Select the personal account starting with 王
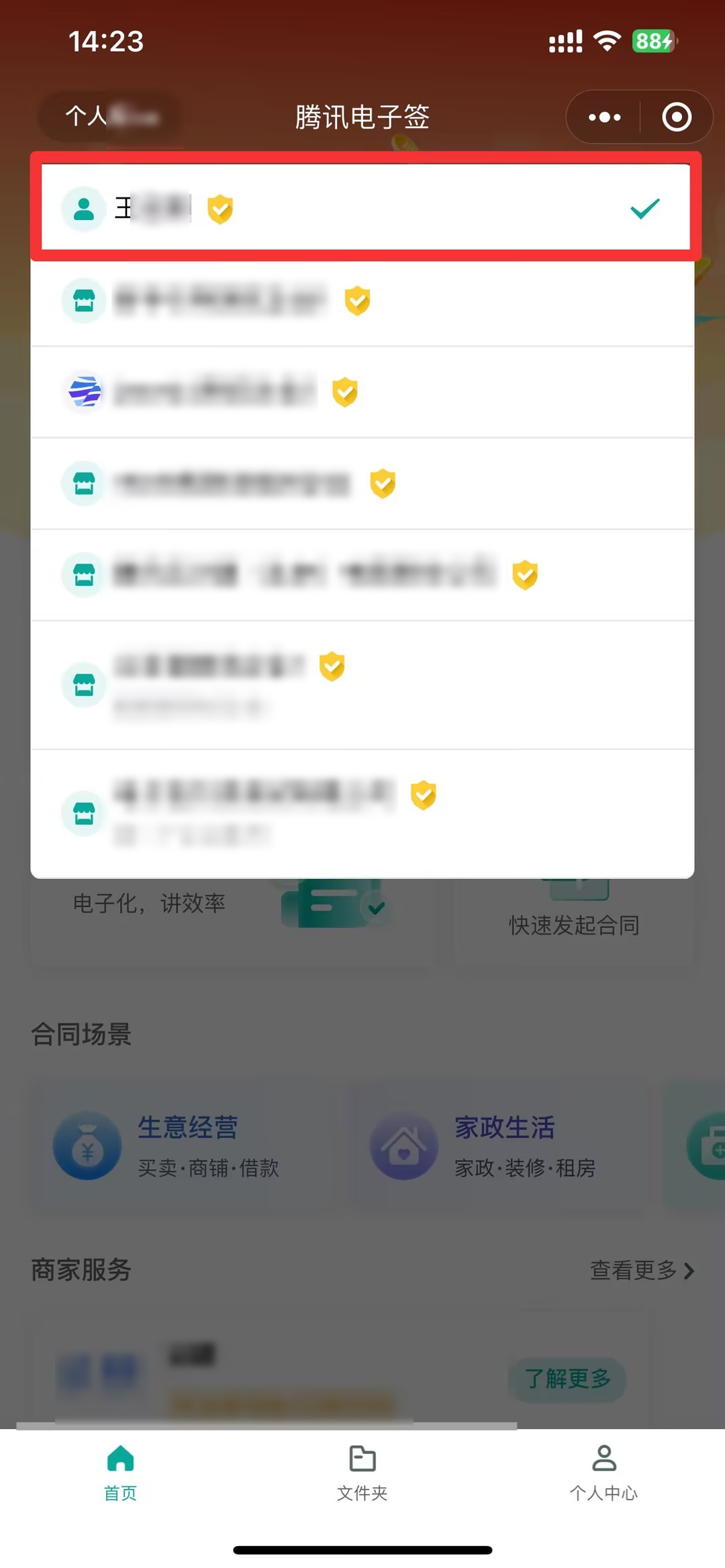 (362, 208)
